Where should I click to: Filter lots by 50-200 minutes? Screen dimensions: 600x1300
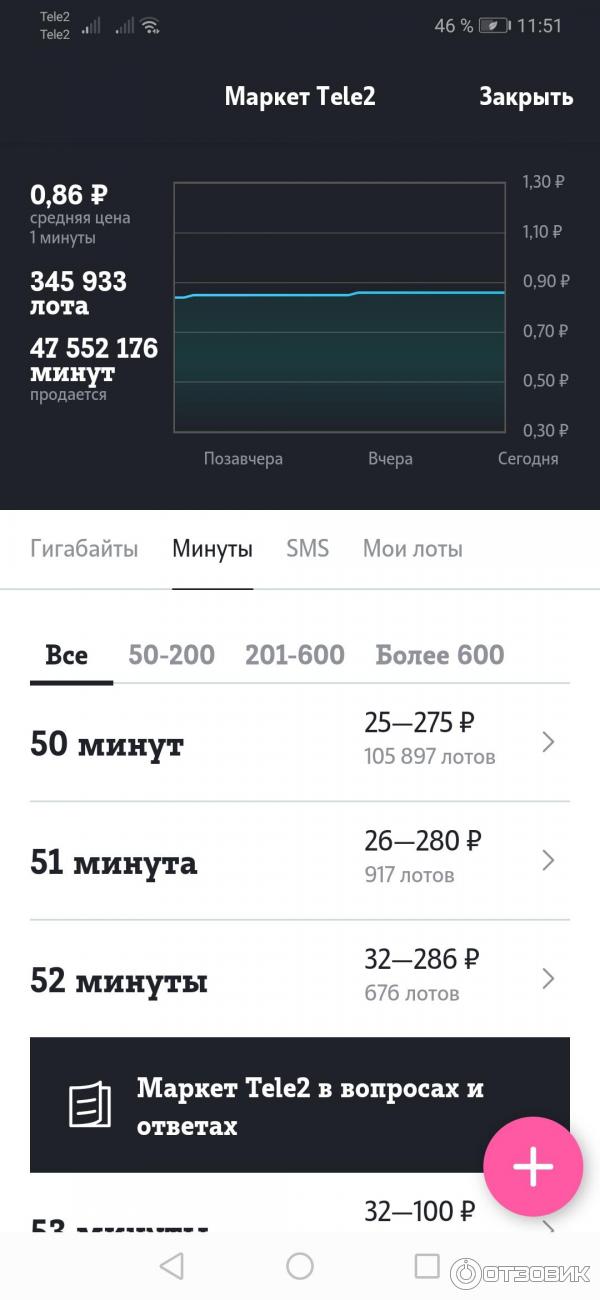(171, 655)
